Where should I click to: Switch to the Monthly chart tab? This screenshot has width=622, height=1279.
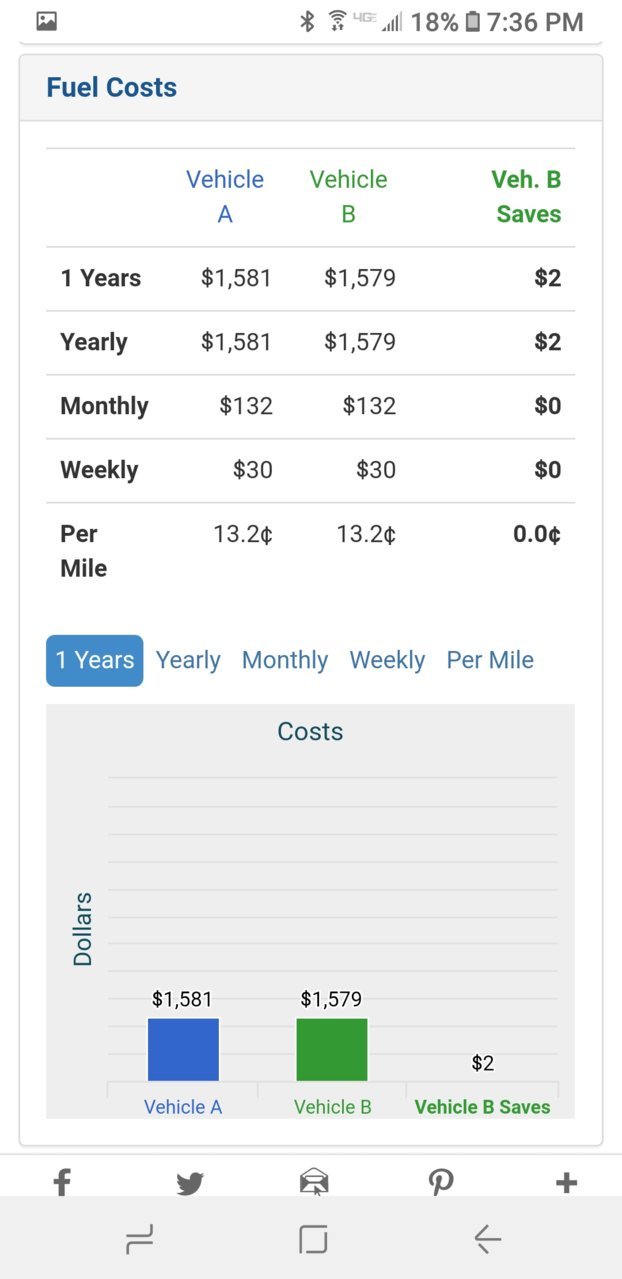285,660
